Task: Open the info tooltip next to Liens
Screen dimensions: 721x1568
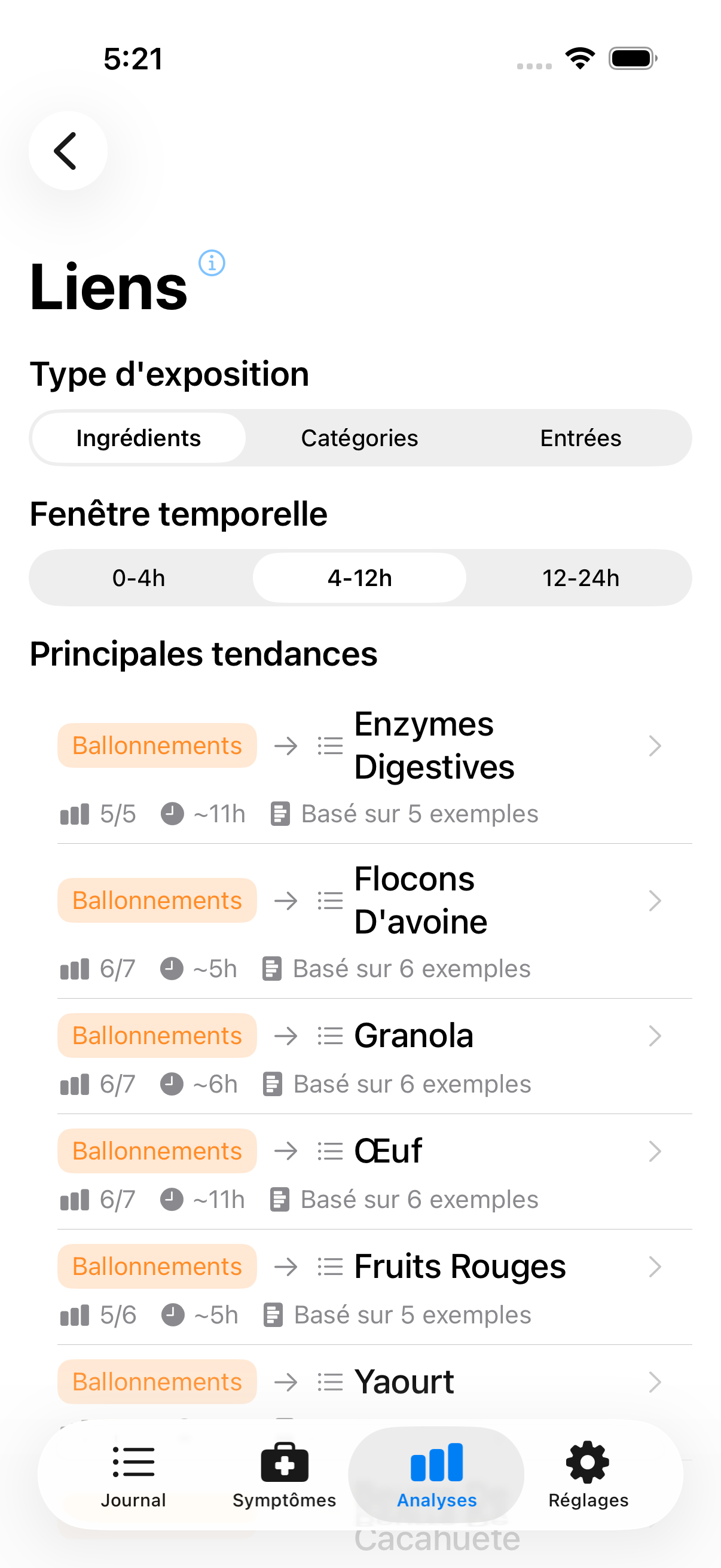Action: click(x=210, y=263)
